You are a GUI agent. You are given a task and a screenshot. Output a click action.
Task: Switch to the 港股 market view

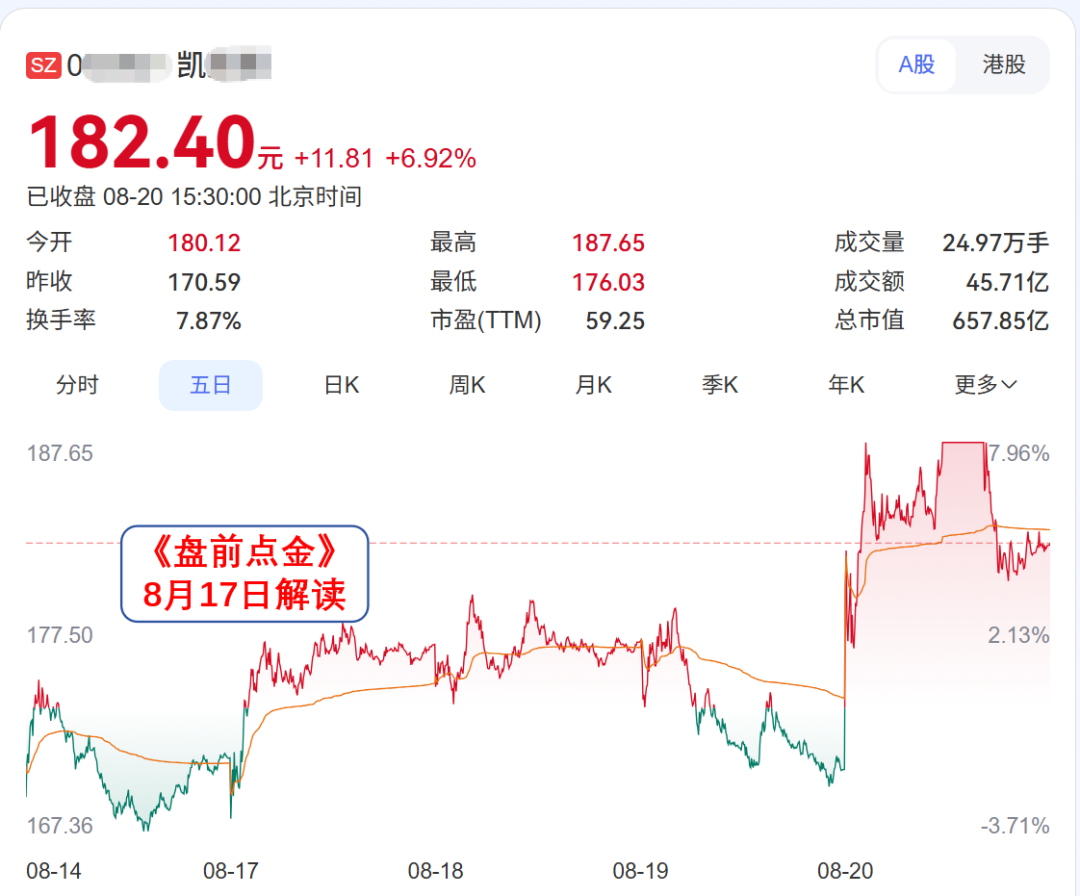[x=1004, y=65]
